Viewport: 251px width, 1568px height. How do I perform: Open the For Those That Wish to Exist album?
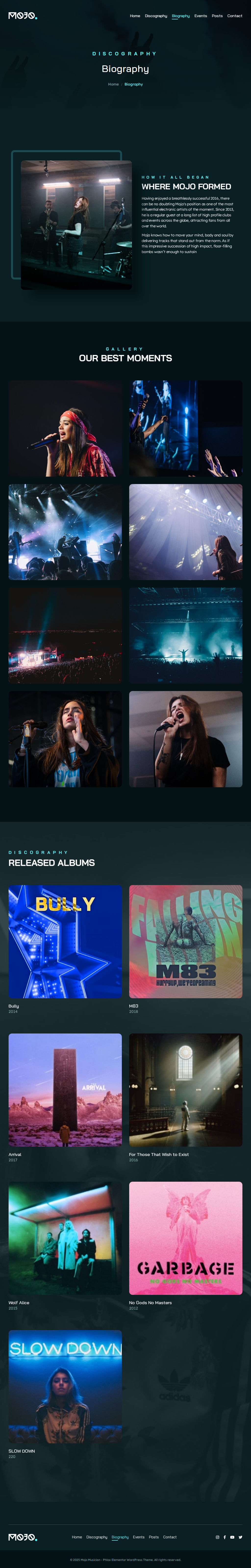pos(186,1090)
